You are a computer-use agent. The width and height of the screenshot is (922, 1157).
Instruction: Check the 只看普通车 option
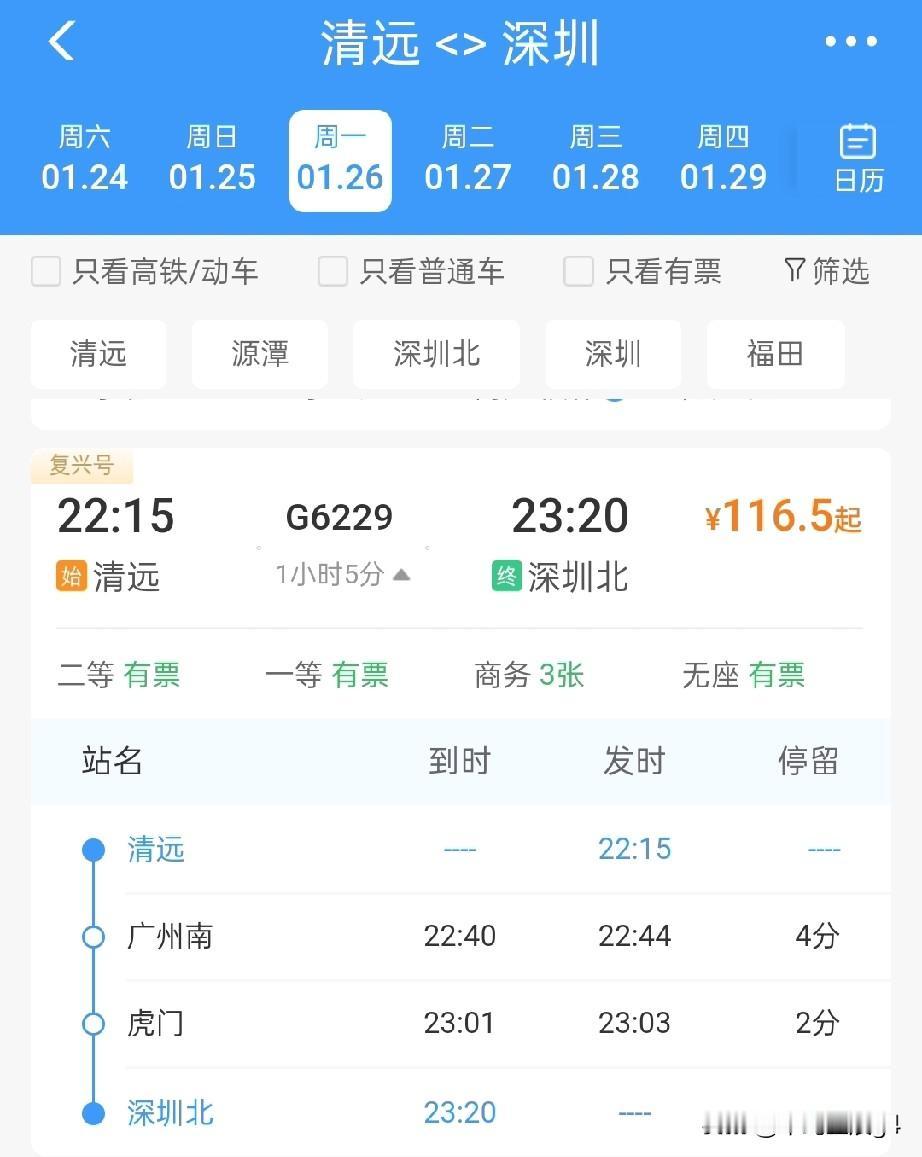tap(332, 271)
